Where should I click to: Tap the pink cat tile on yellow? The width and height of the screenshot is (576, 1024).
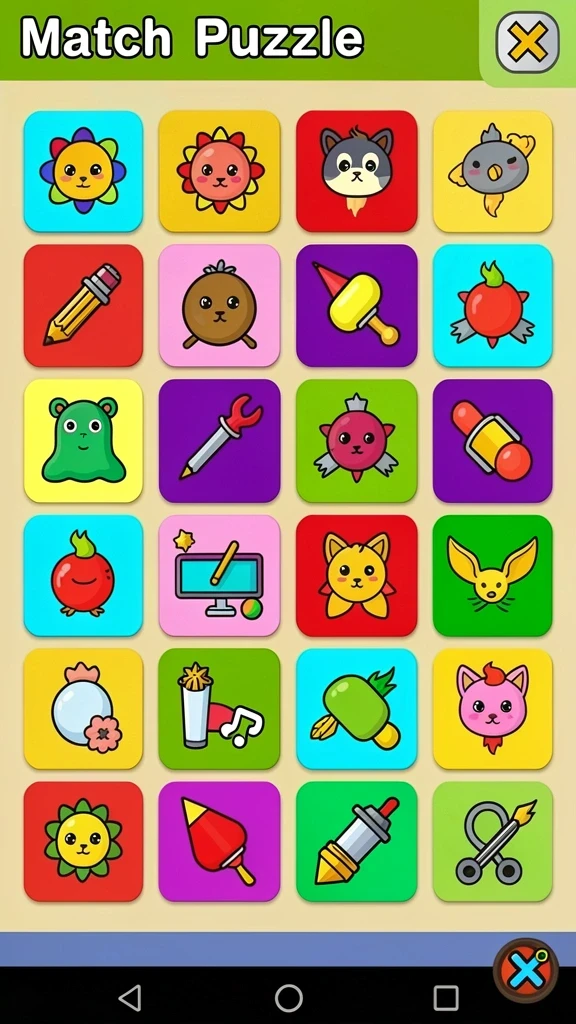pos(492,709)
